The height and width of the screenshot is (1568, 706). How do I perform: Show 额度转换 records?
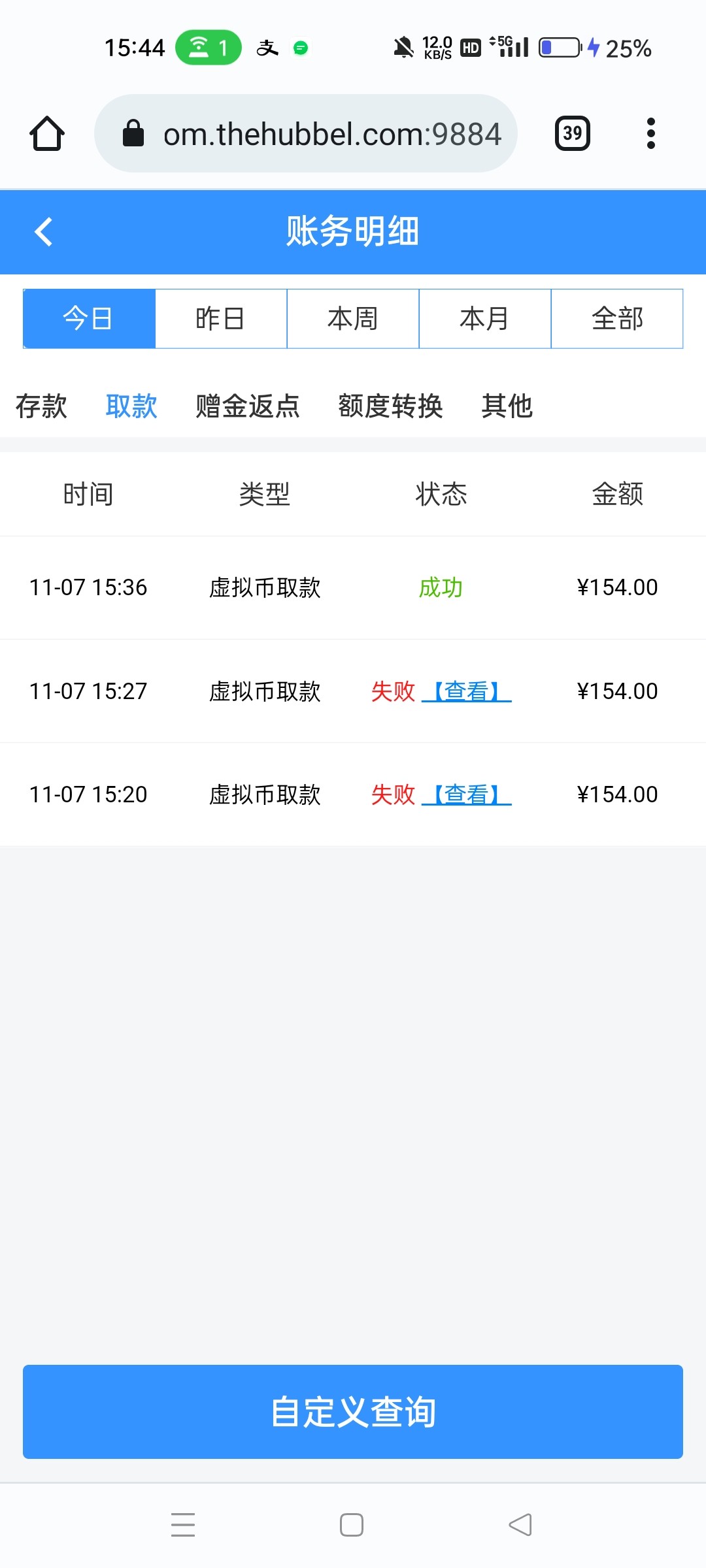pyautogui.click(x=390, y=406)
